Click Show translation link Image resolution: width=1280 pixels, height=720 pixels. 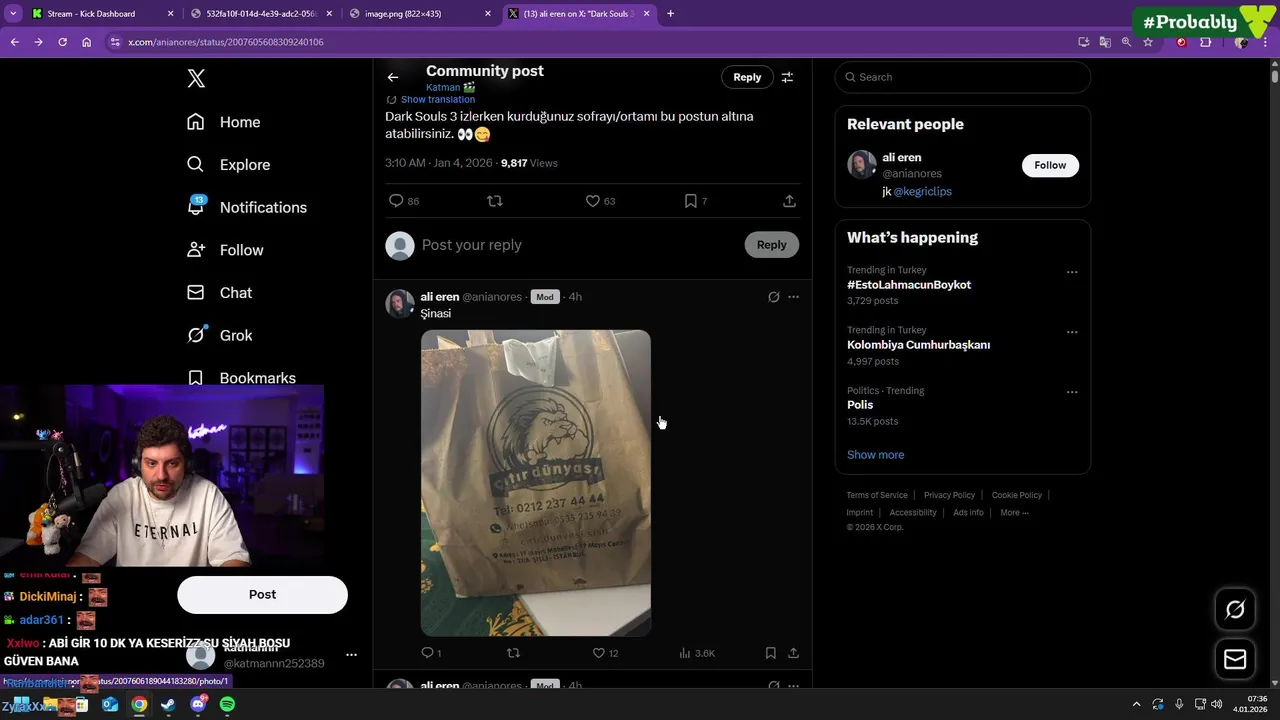(437, 100)
